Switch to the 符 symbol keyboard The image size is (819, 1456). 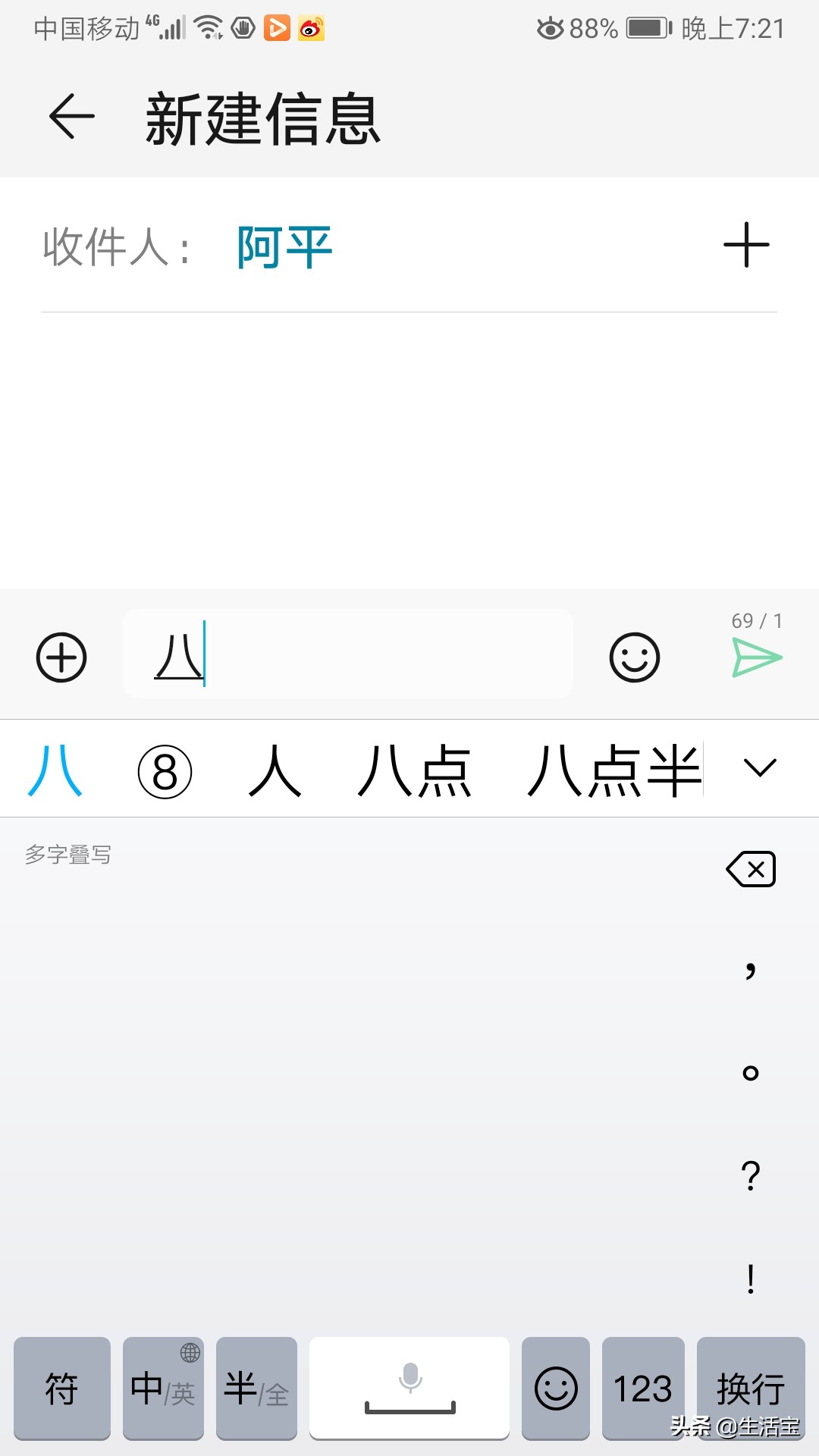(x=62, y=1390)
